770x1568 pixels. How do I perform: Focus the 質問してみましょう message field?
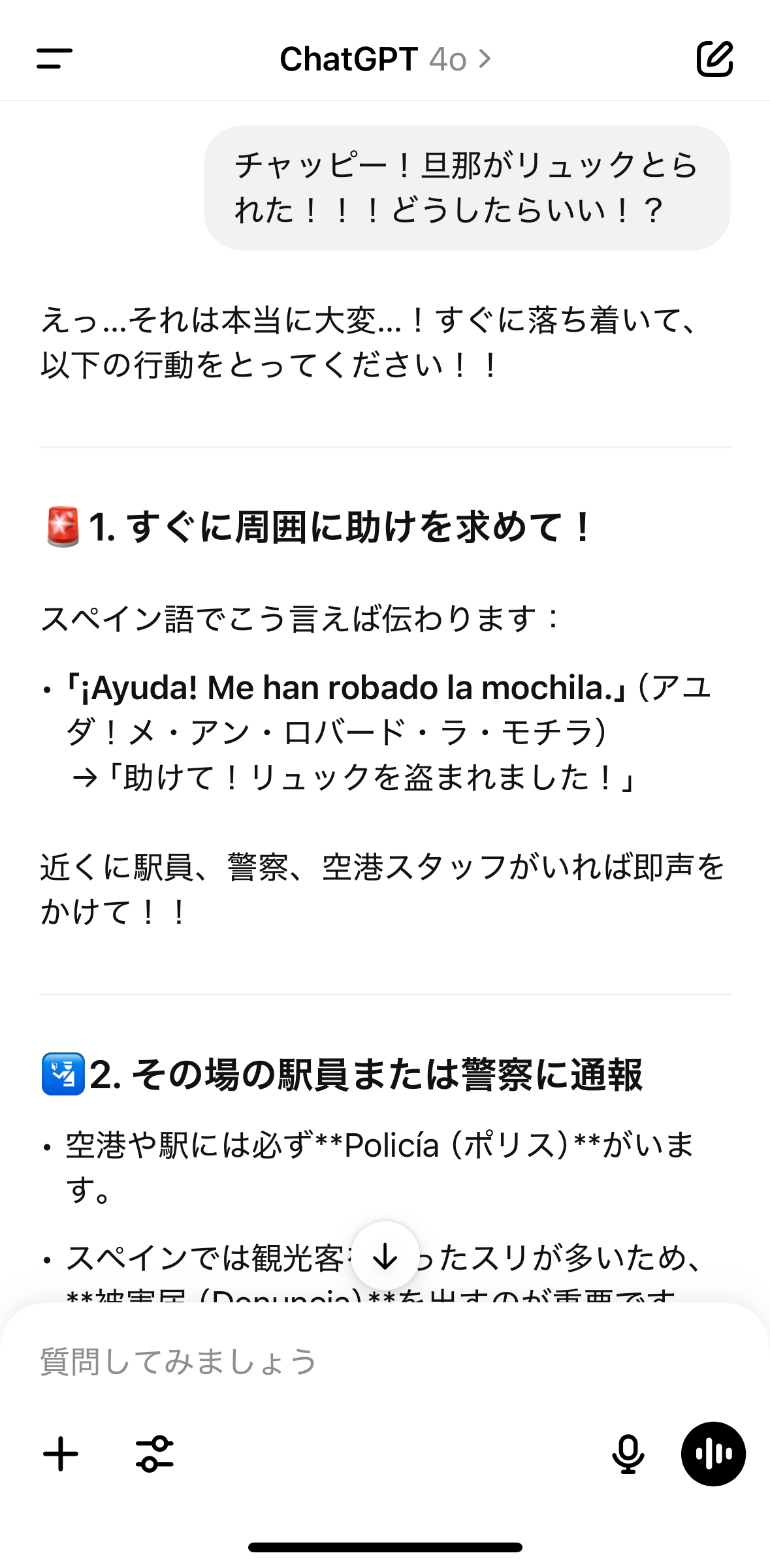[385, 1362]
